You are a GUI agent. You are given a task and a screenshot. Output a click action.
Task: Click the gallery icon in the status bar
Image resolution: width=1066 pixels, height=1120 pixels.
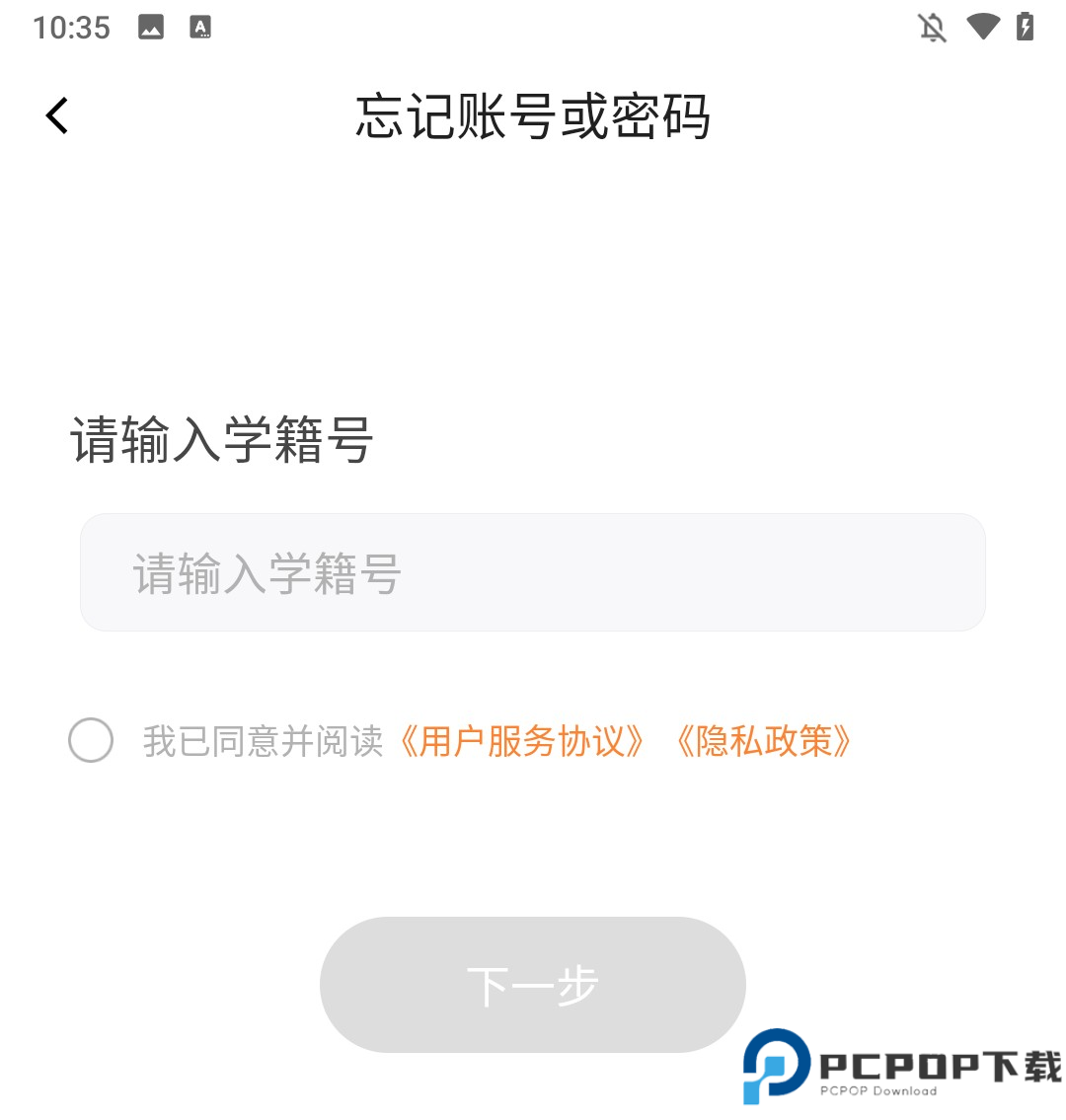click(x=150, y=28)
